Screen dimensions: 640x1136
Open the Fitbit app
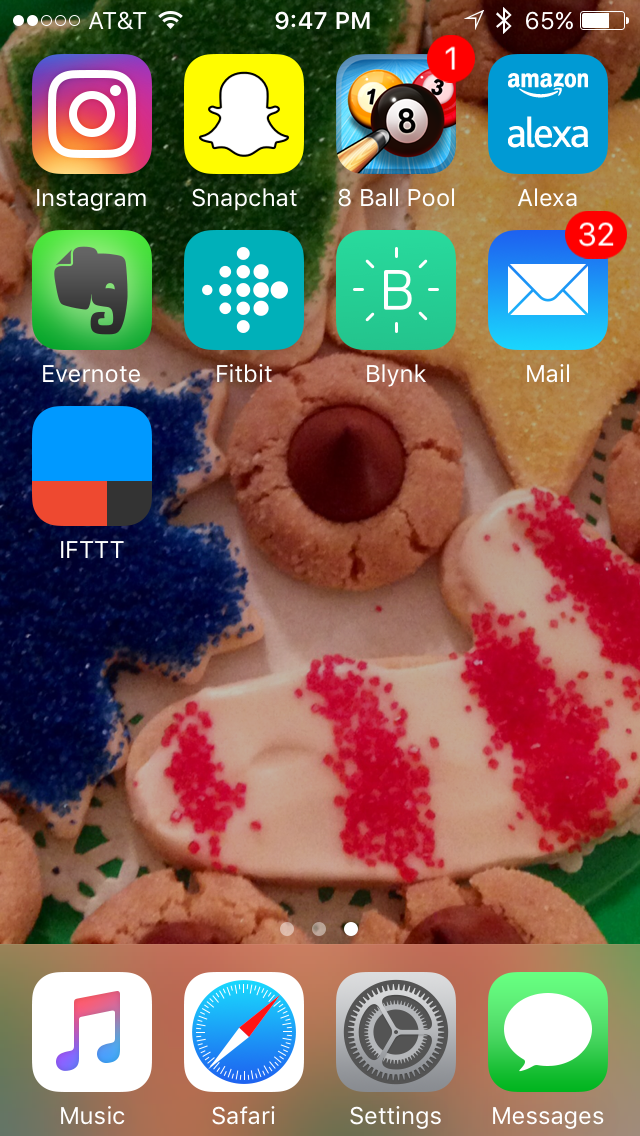click(x=244, y=290)
